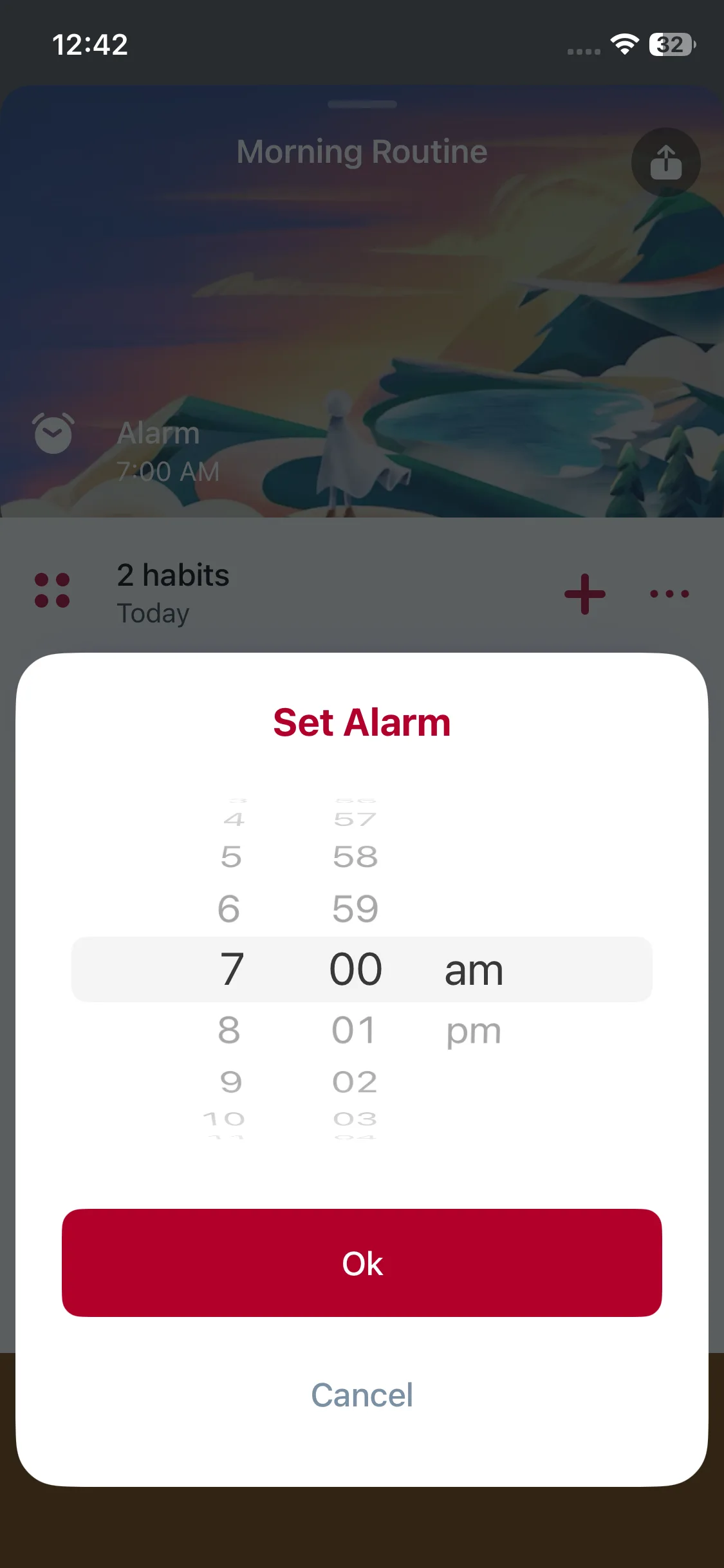Choose hour 6 in the picker

click(229, 909)
